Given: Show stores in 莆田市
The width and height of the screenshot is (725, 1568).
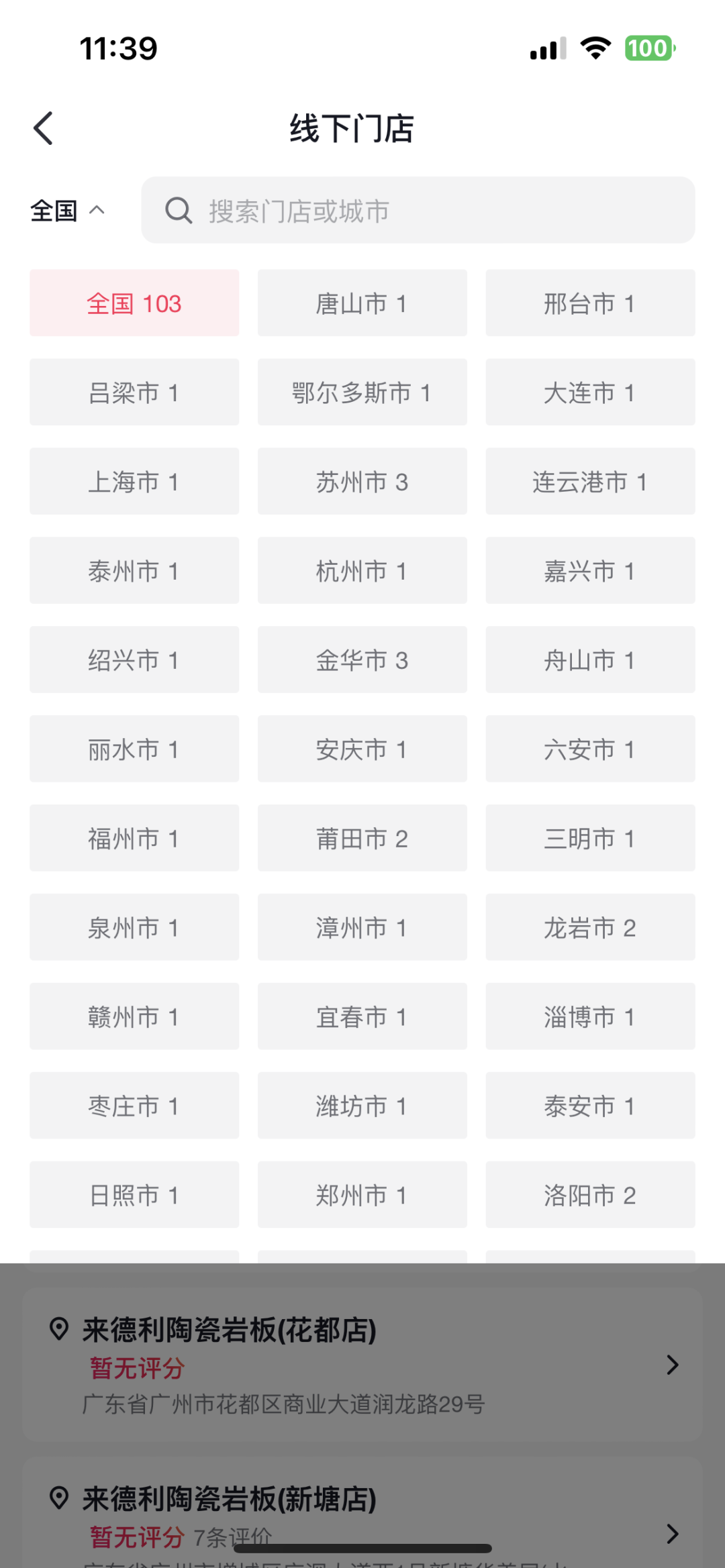Looking at the screenshot, I should 362,838.
